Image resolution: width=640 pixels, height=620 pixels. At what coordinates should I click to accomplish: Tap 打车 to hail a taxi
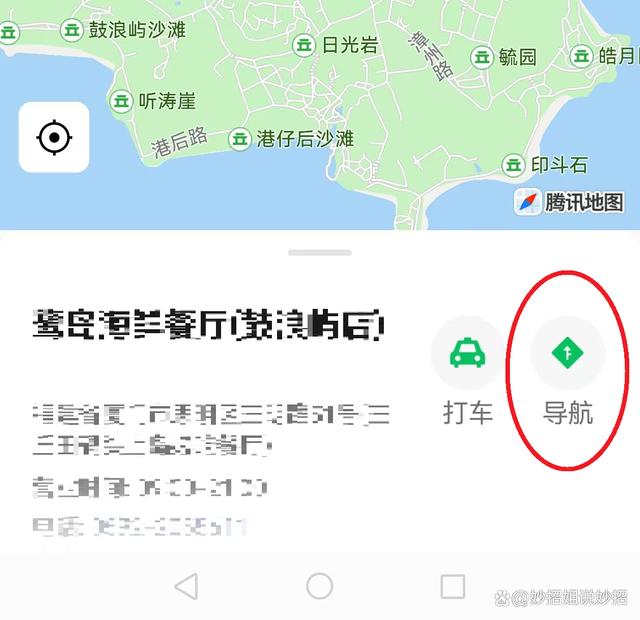click(467, 353)
